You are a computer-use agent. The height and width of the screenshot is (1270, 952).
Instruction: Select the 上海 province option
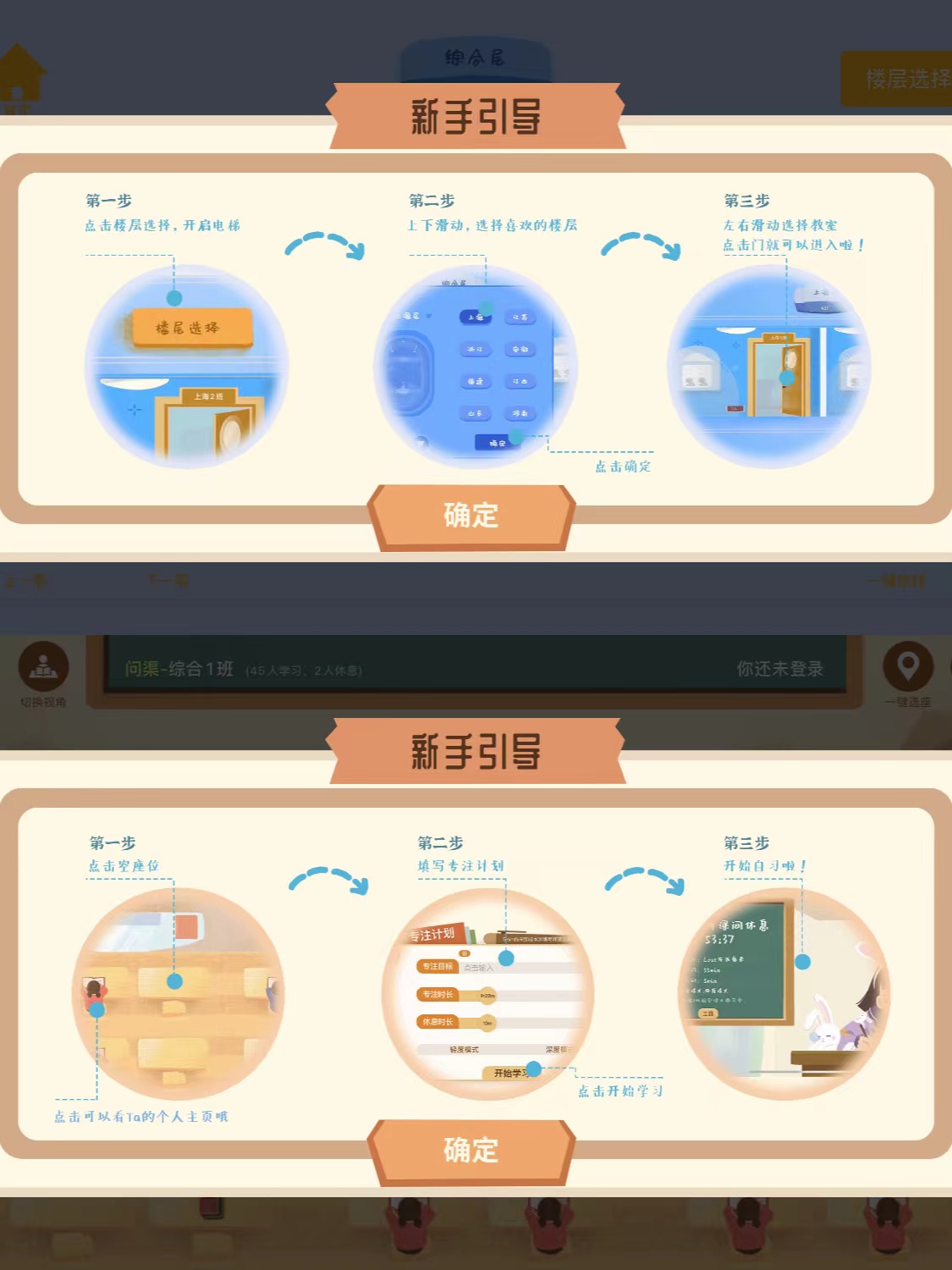pos(477,318)
